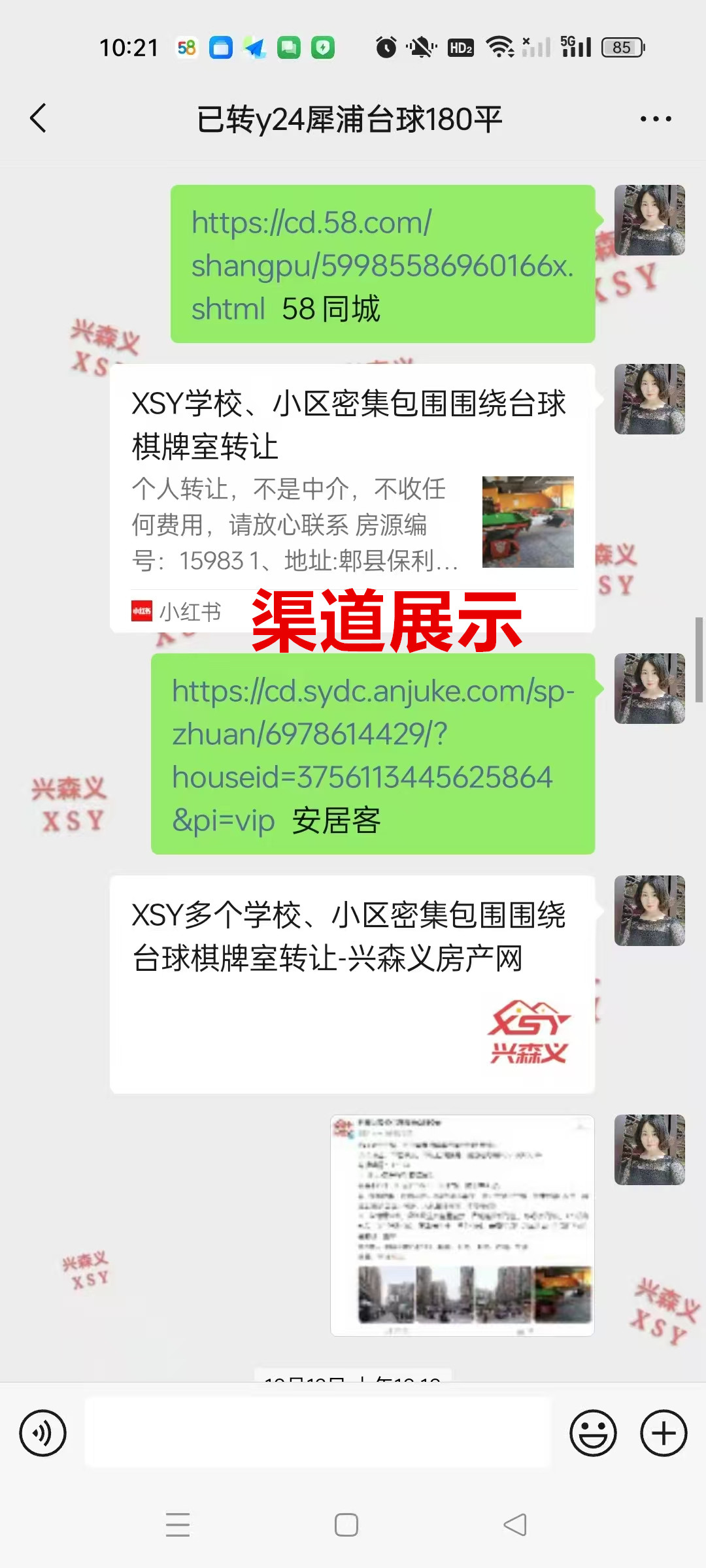Switch to voice message input
The height and width of the screenshot is (1568, 706).
(43, 1433)
